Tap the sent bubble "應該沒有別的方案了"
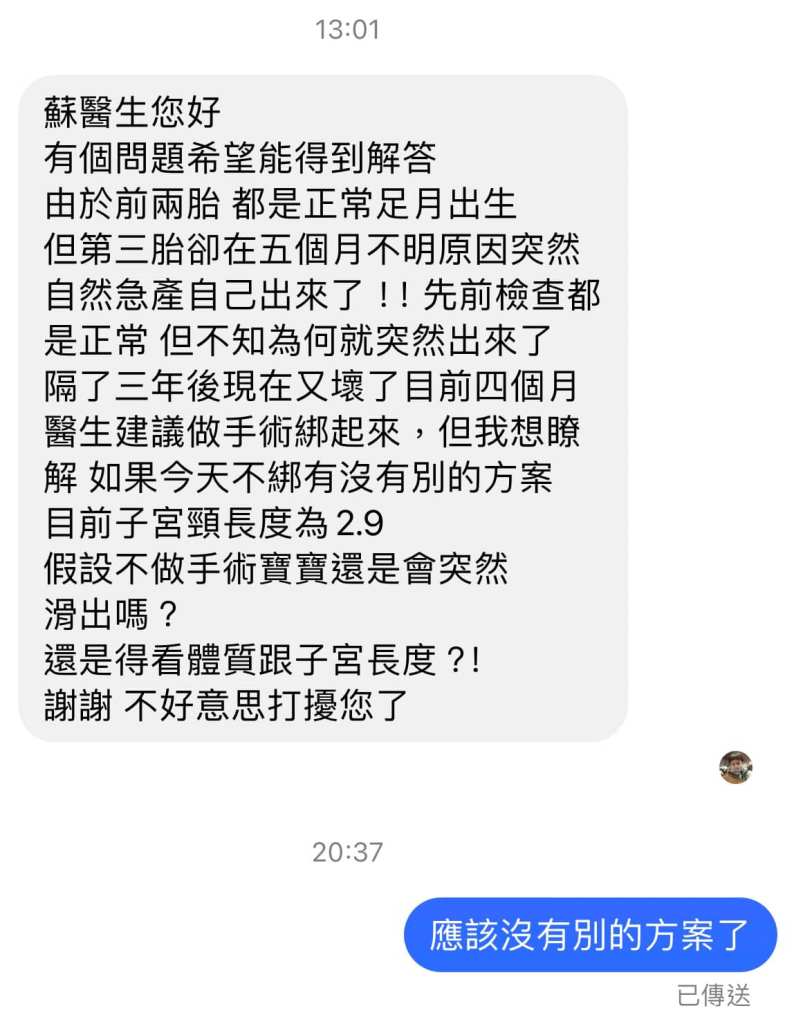Screen dimensions: 794x1024 click(x=590, y=935)
